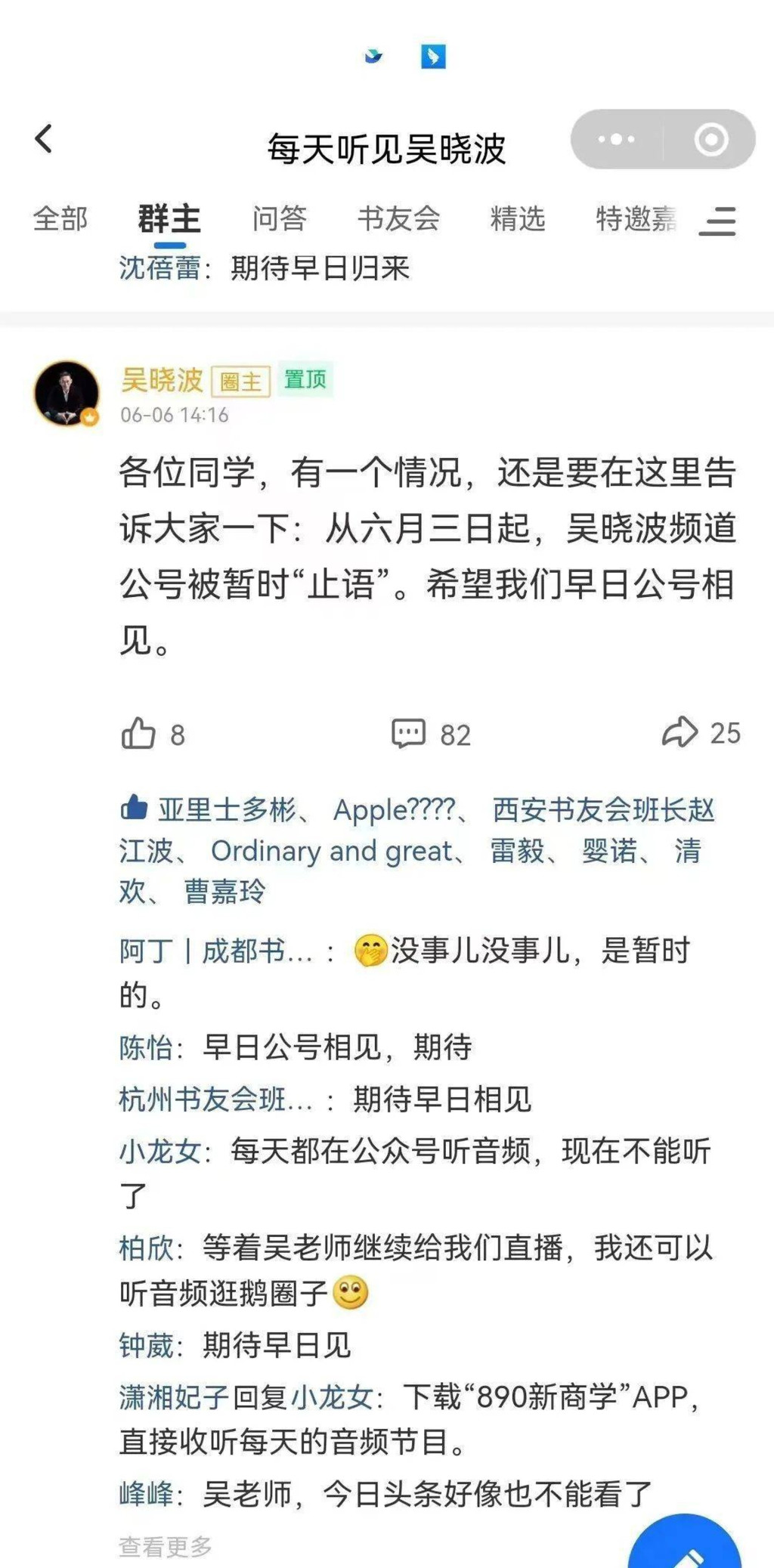This screenshot has height=1568, width=774.
Task: Go back with the arrow icon
Action: [x=44, y=139]
